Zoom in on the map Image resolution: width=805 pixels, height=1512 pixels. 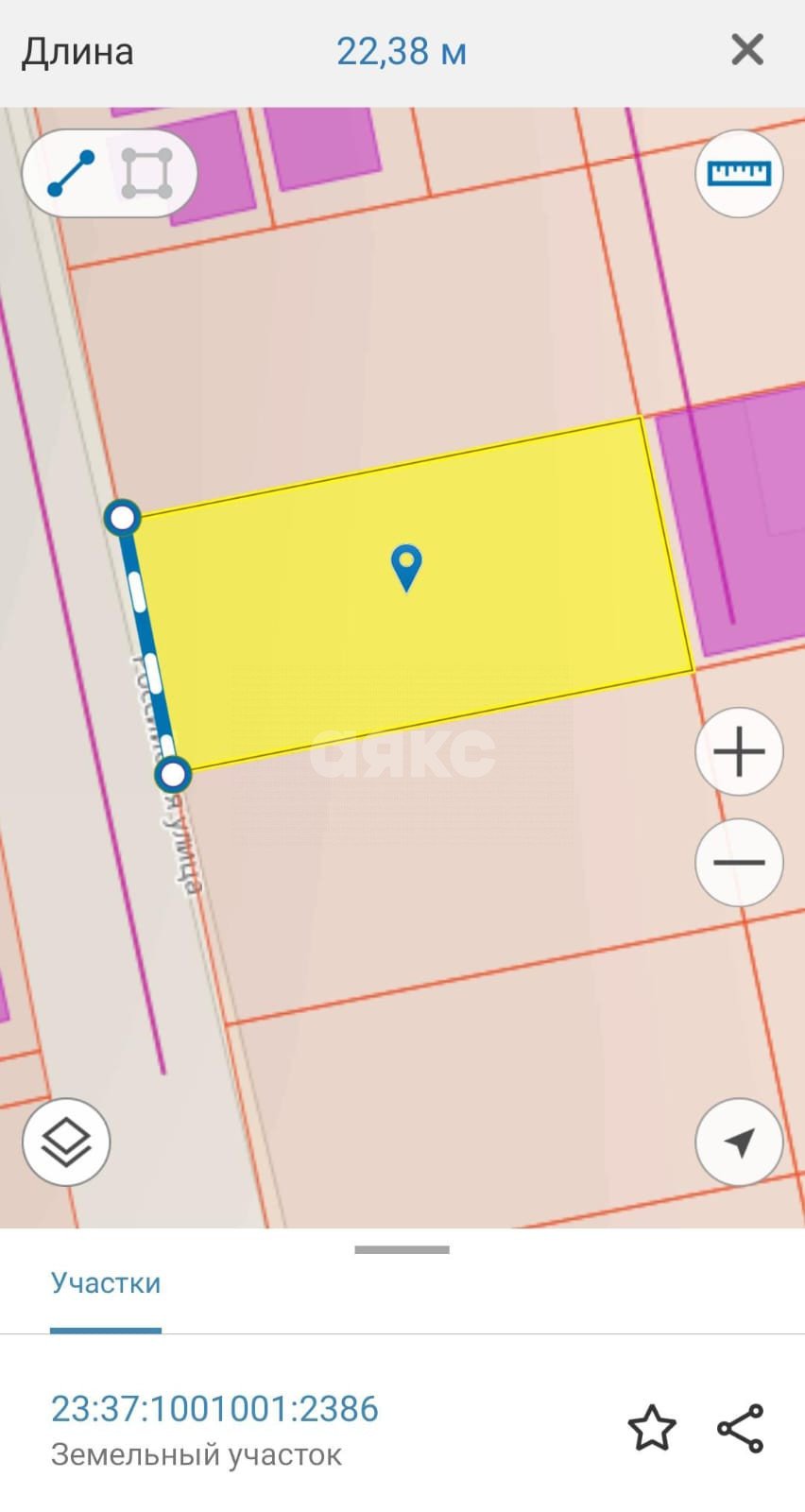coord(739,752)
